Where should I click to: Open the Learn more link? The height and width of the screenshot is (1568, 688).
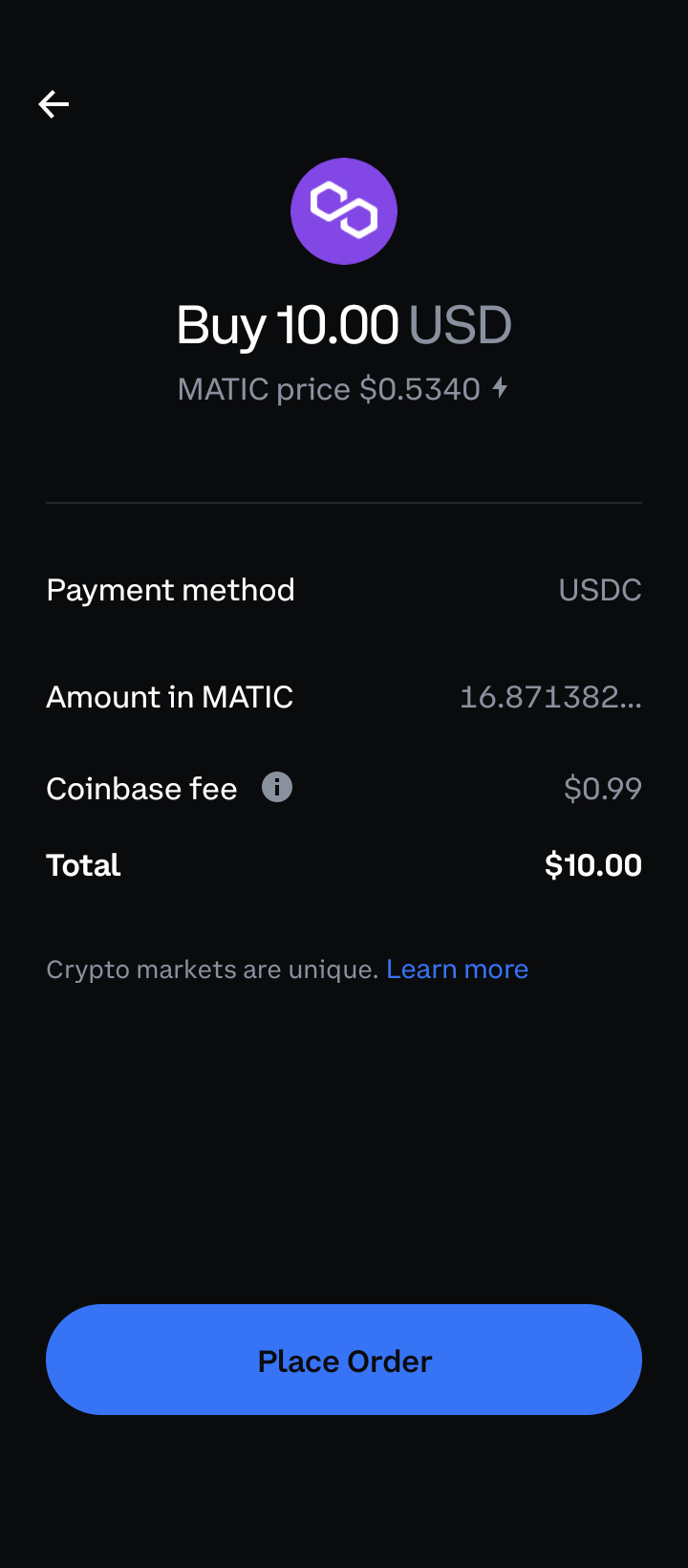457,969
